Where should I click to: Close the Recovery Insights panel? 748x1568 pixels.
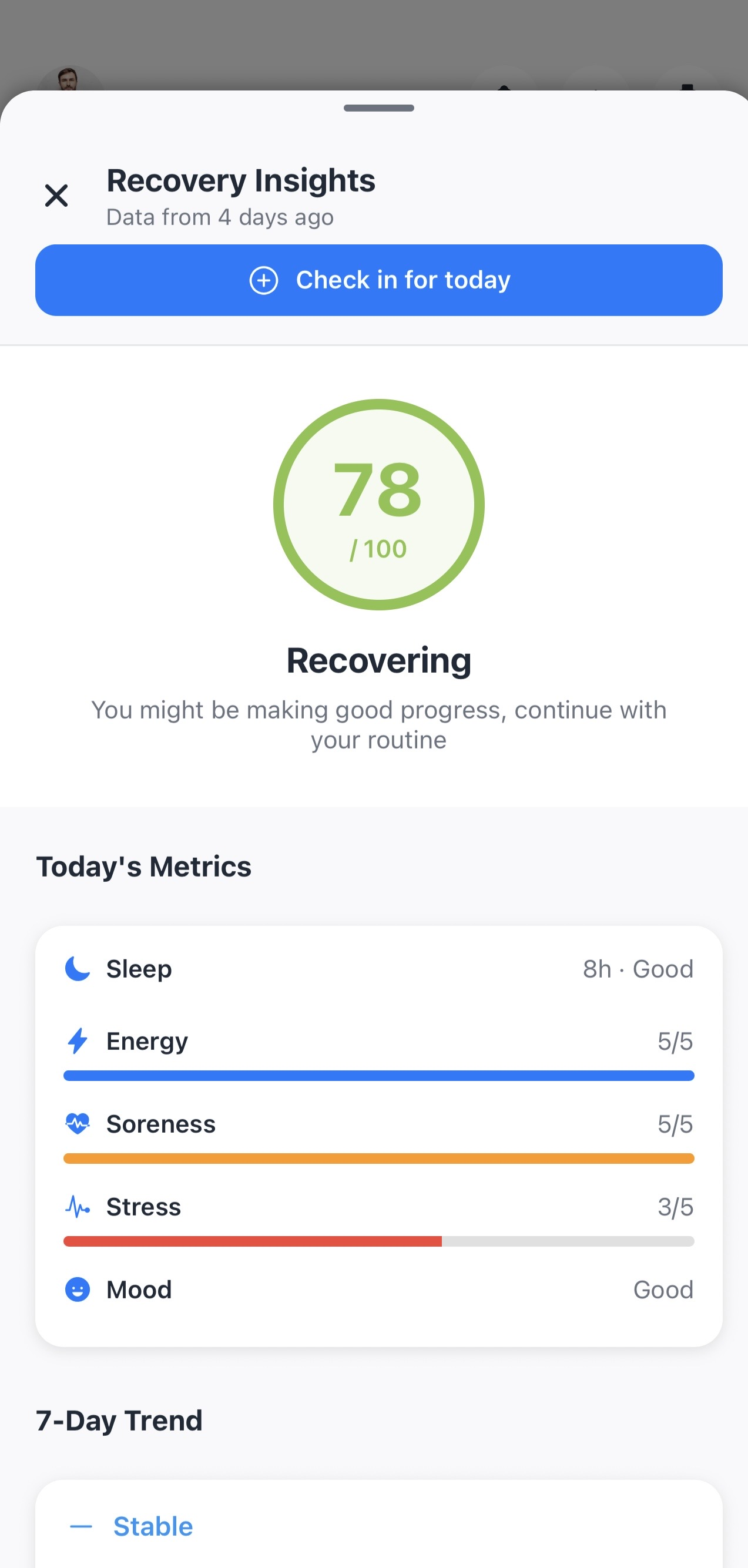[56, 196]
